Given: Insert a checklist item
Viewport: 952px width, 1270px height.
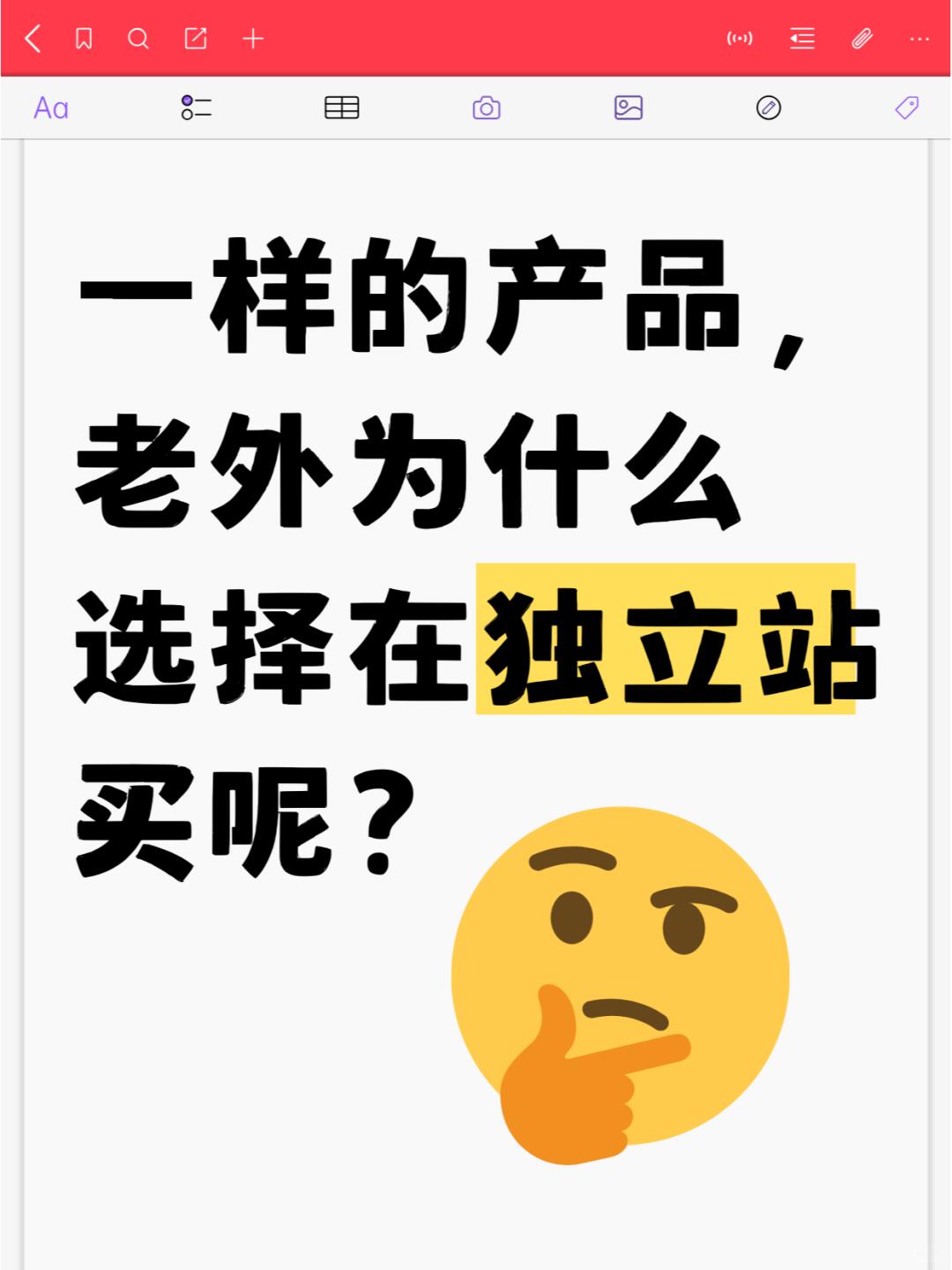Looking at the screenshot, I should 196,108.
